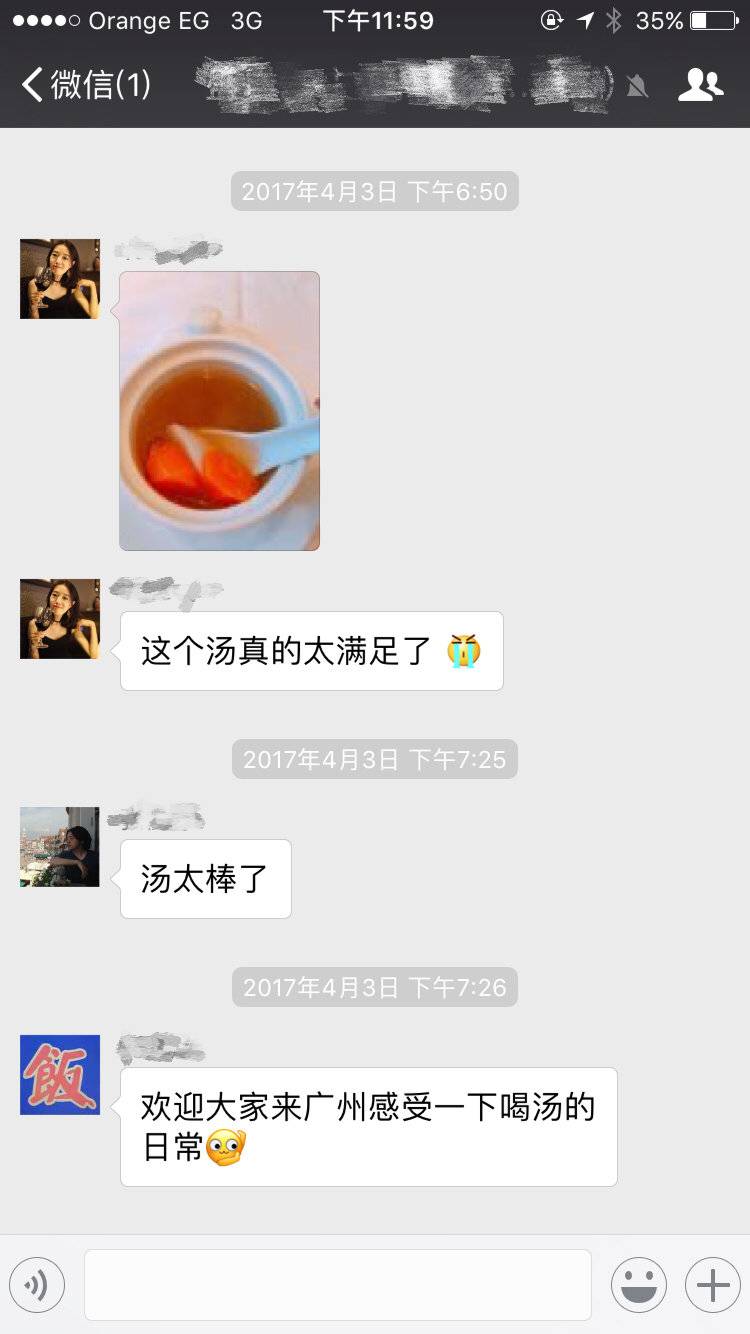Tap the message text input field
Image resolution: width=750 pixels, height=1334 pixels.
coord(338,1285)
